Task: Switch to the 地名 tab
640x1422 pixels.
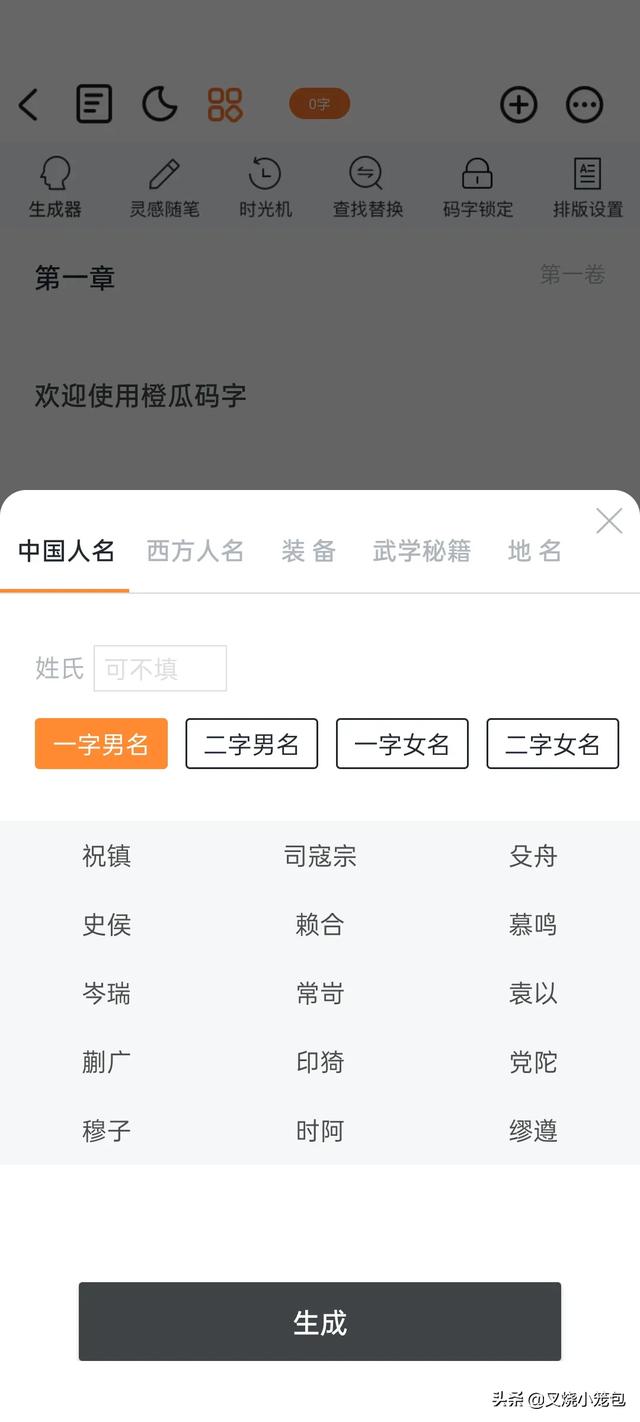Action: tap(535, 551)
